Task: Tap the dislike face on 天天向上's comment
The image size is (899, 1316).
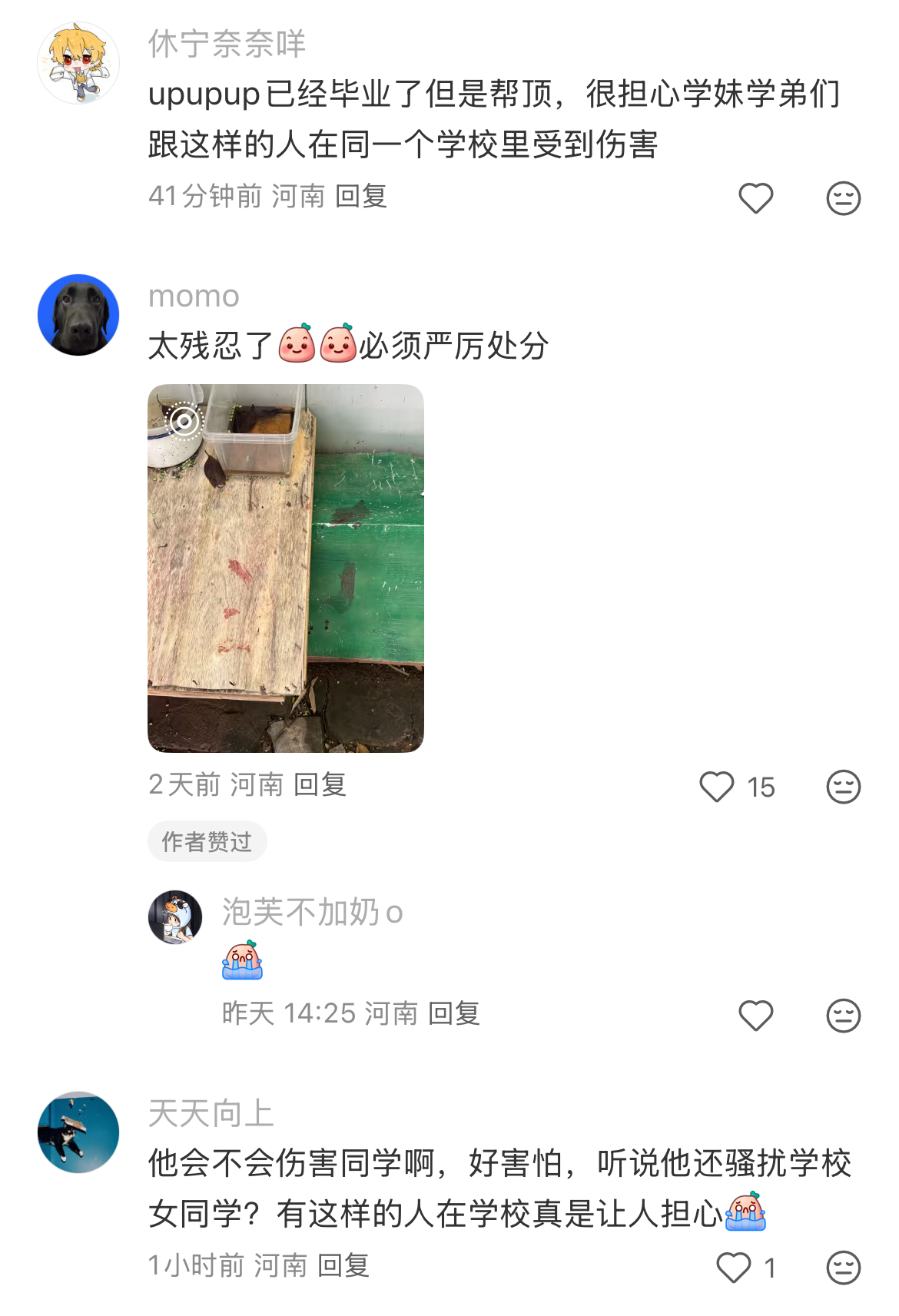Action: point(843,1268)
